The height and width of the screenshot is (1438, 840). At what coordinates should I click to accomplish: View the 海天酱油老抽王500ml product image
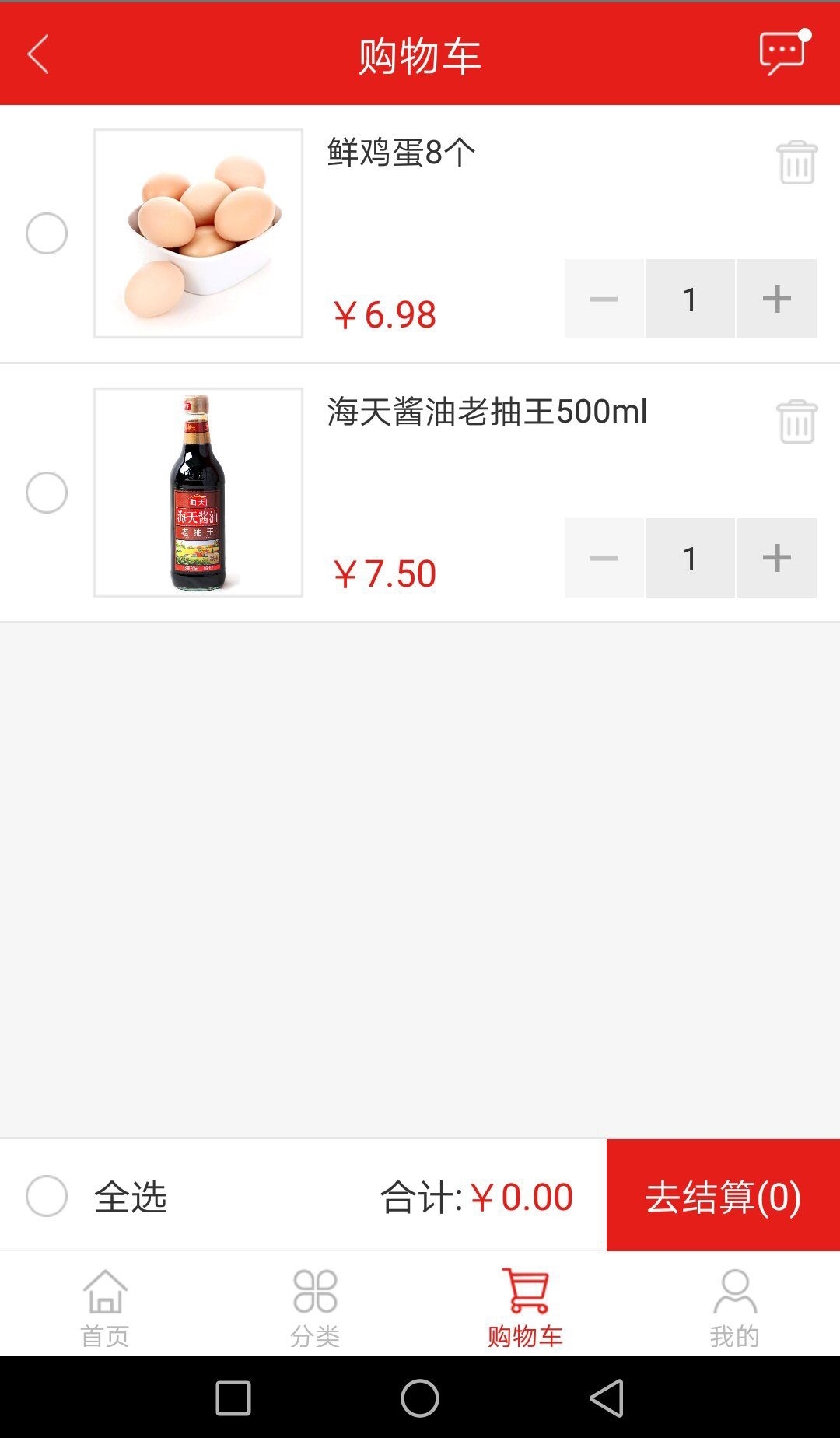198,493
